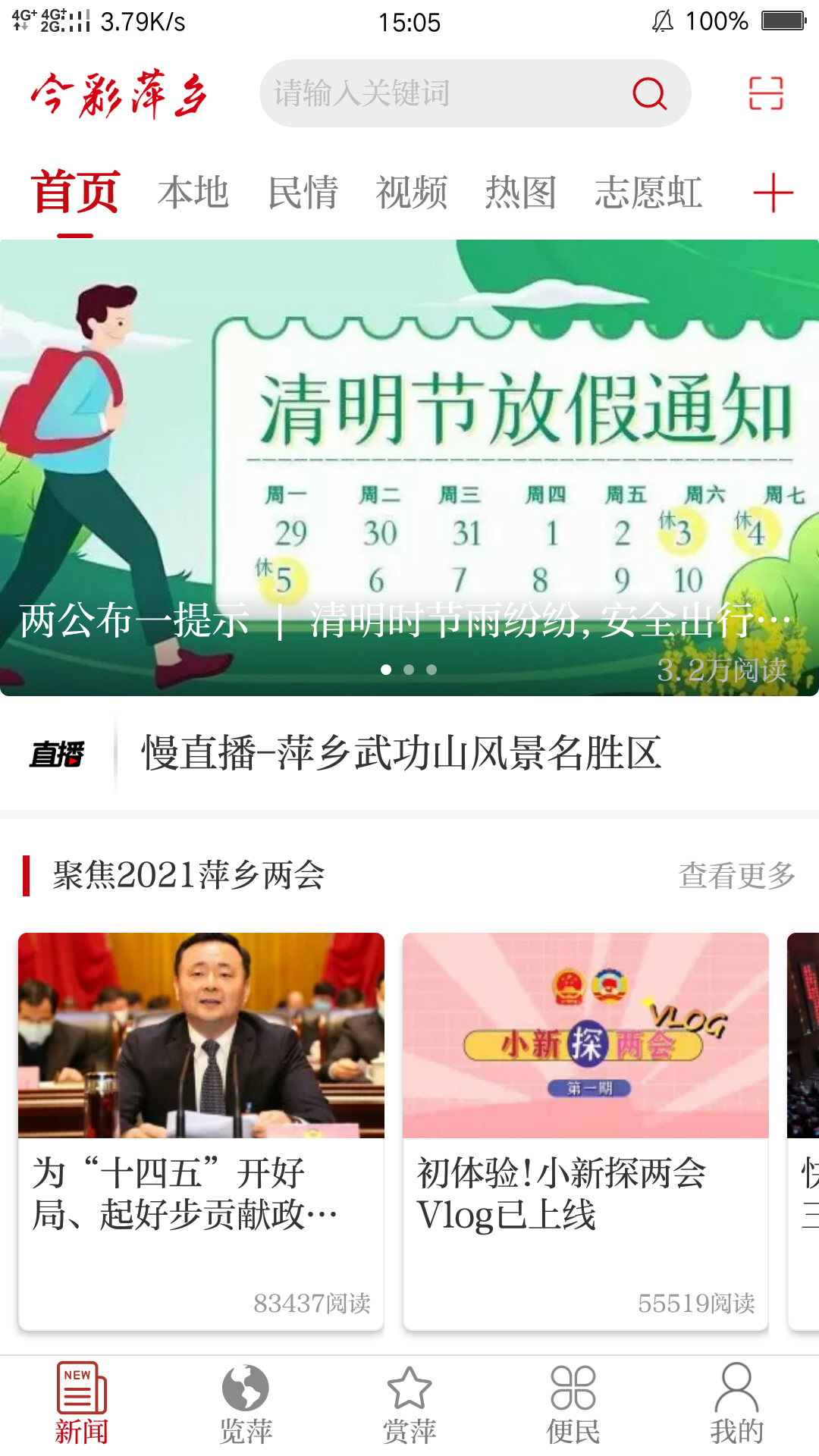Tap the search input field
819x1456 pixels.
pos(455,93)
